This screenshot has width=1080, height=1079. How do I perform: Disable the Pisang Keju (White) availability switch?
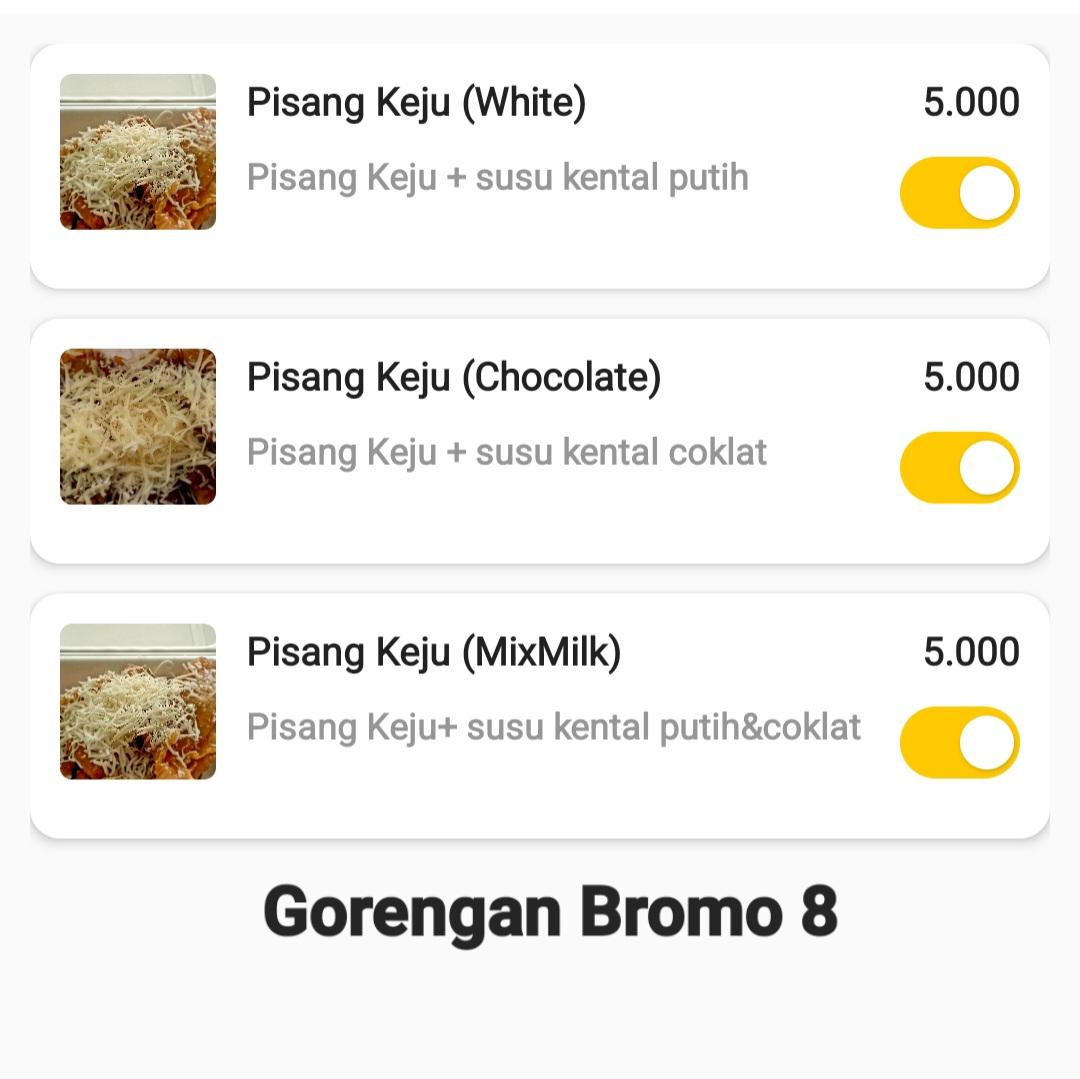click(959, 193)
